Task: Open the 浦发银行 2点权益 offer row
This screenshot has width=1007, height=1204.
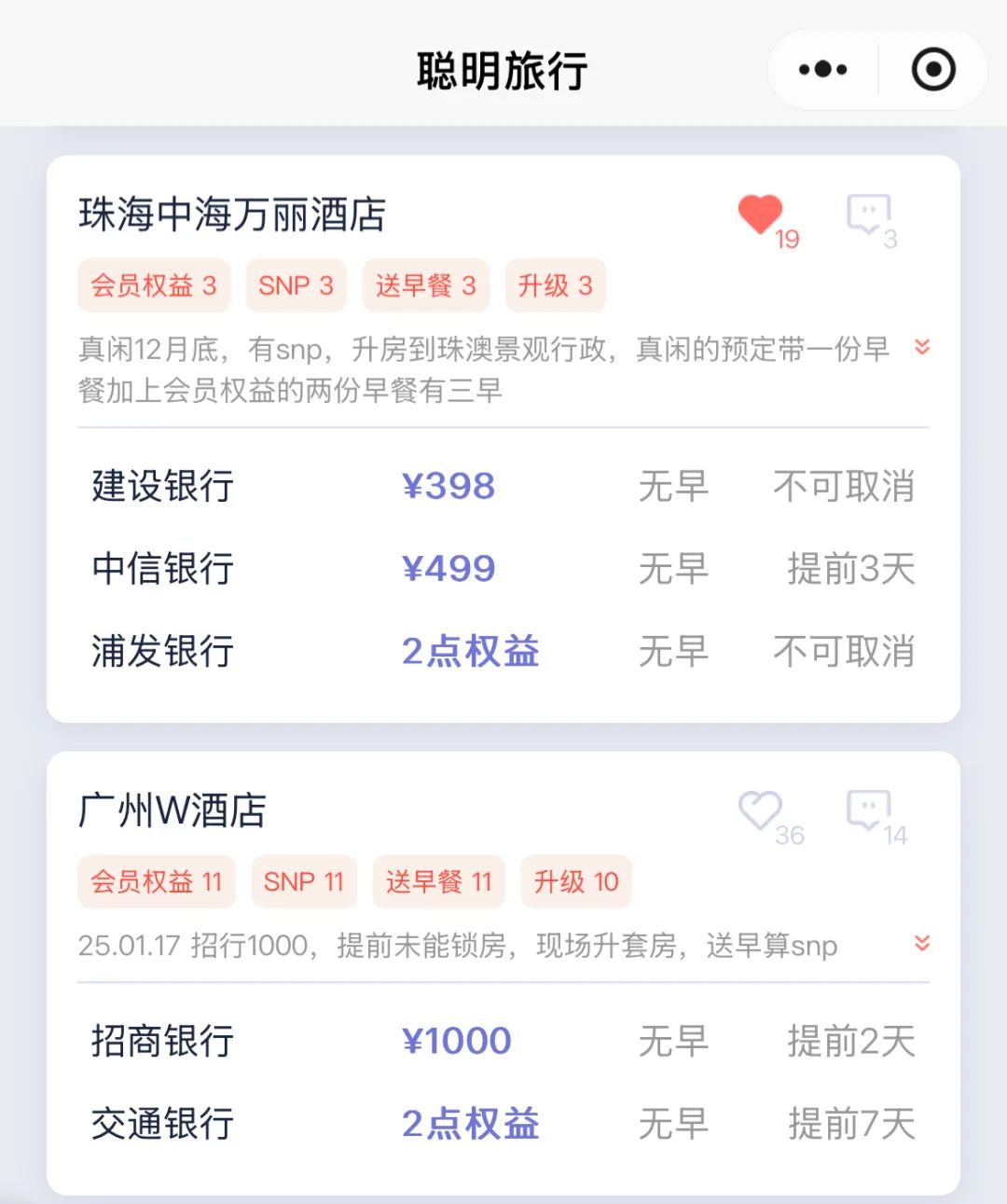Action: [503, 652]
